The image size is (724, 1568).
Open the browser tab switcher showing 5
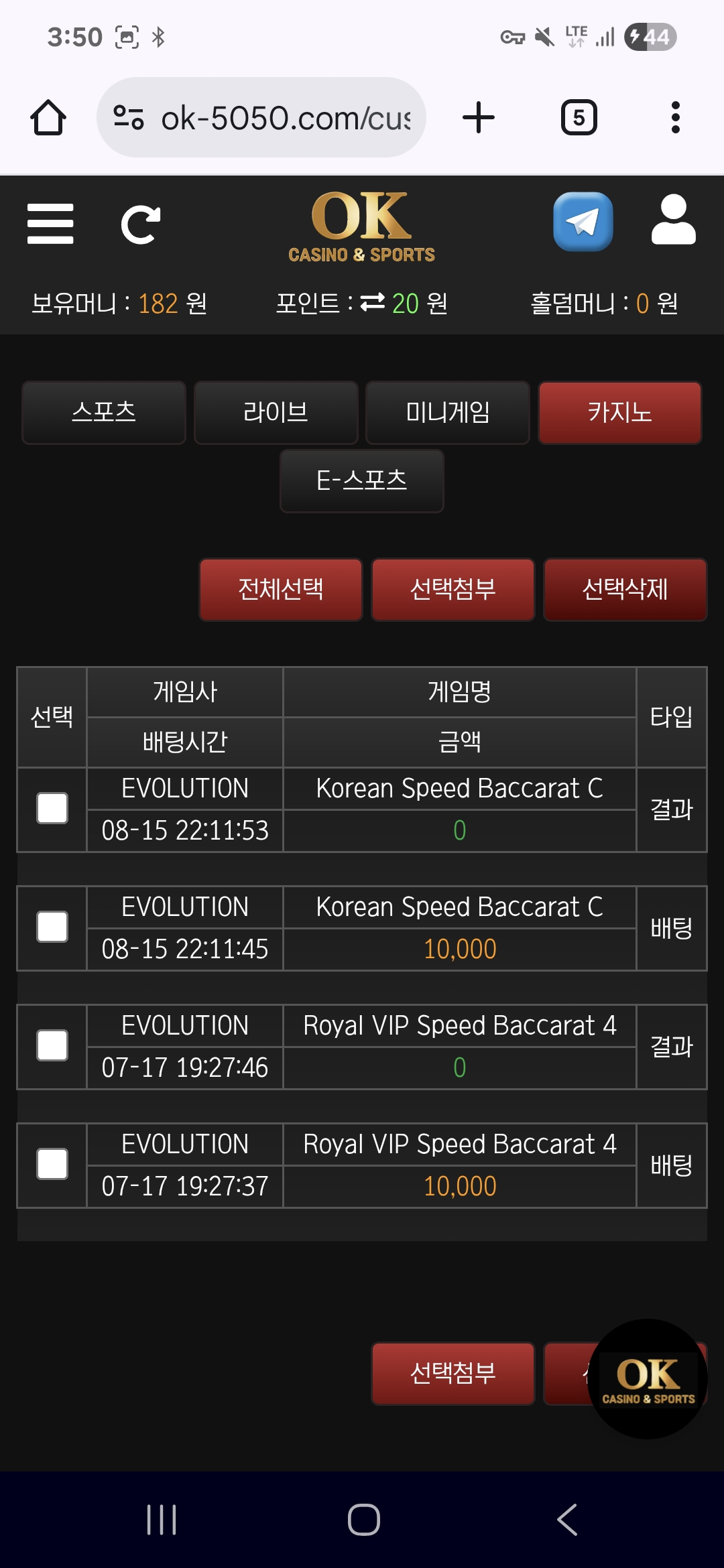pos(579,118)
